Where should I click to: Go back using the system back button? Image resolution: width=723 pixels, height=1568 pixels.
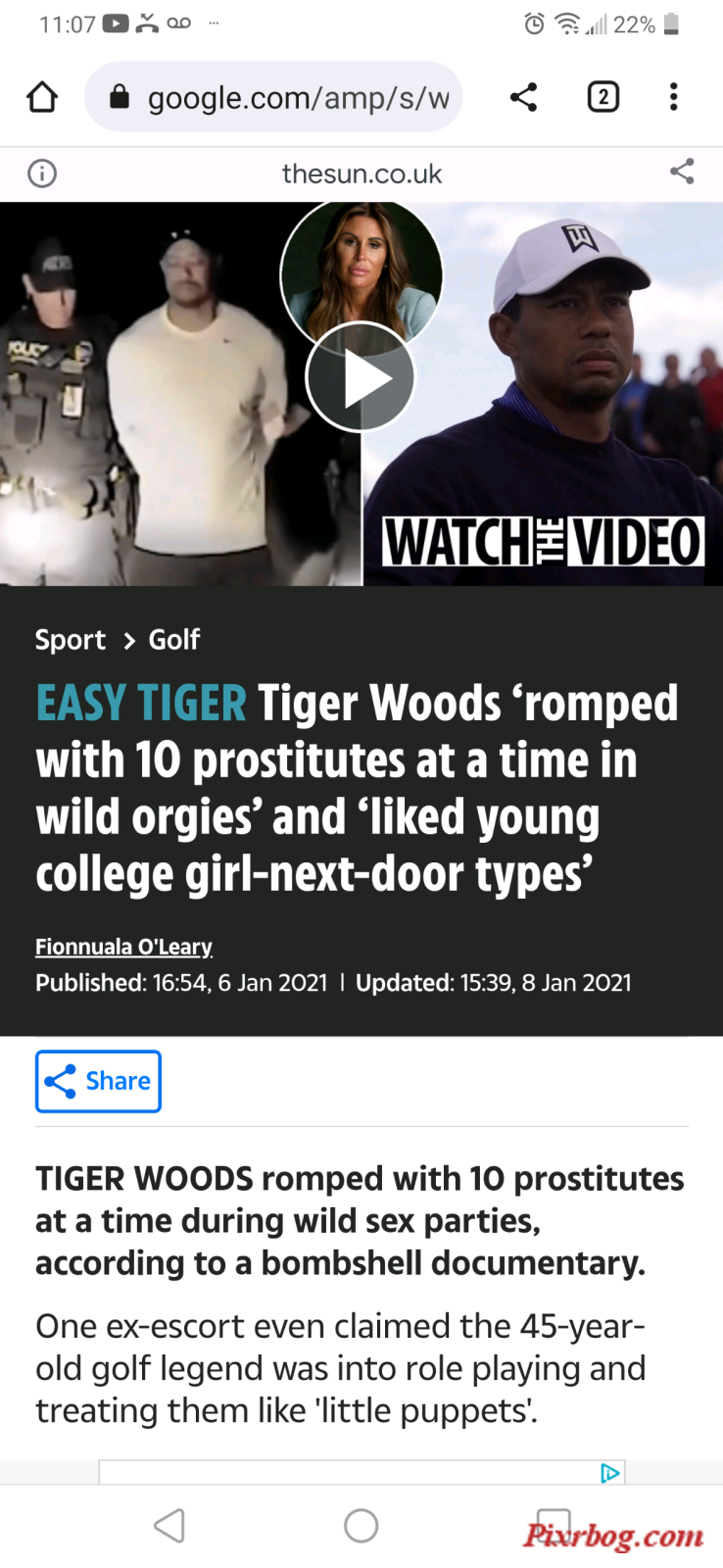click(x=169, y=1526)
